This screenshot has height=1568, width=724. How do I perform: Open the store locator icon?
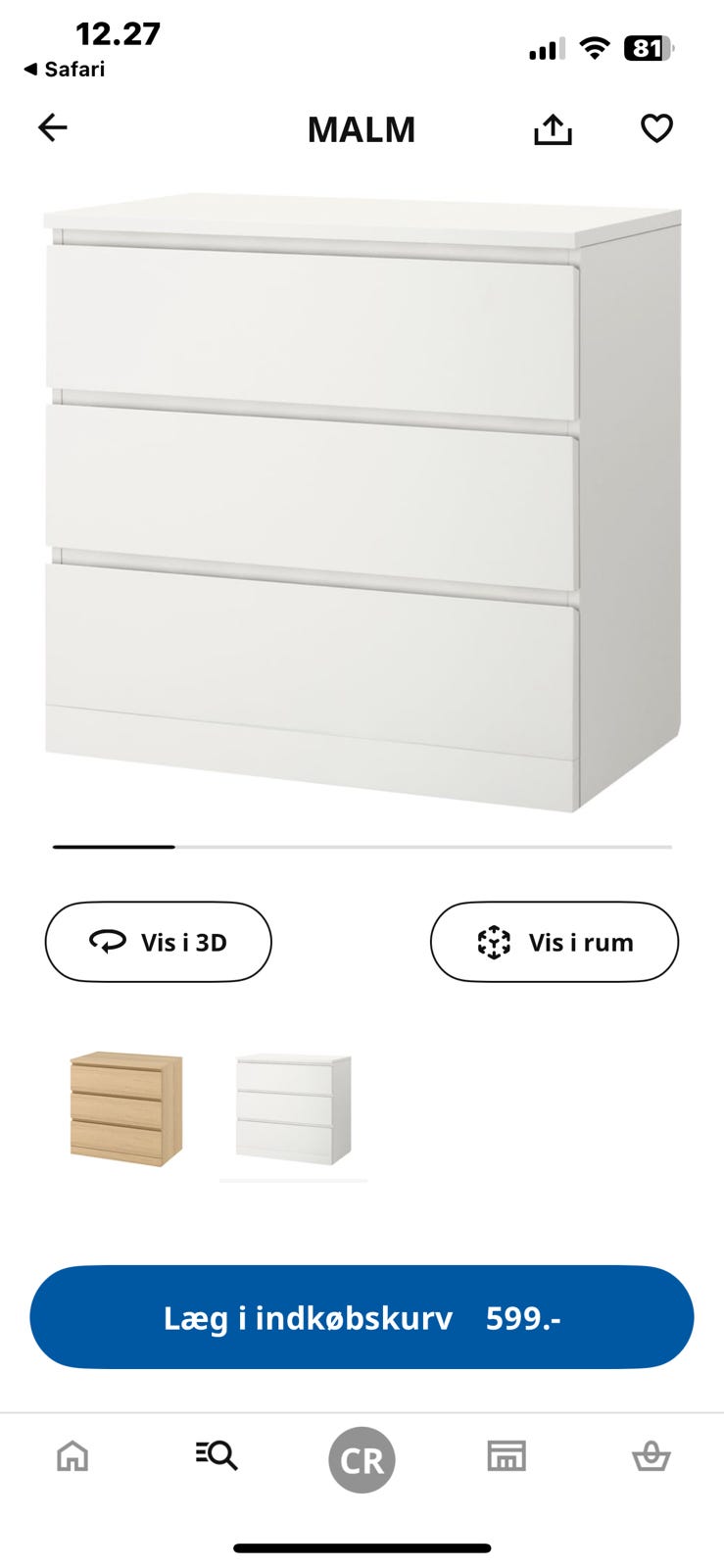click(x=506, y=1456)
